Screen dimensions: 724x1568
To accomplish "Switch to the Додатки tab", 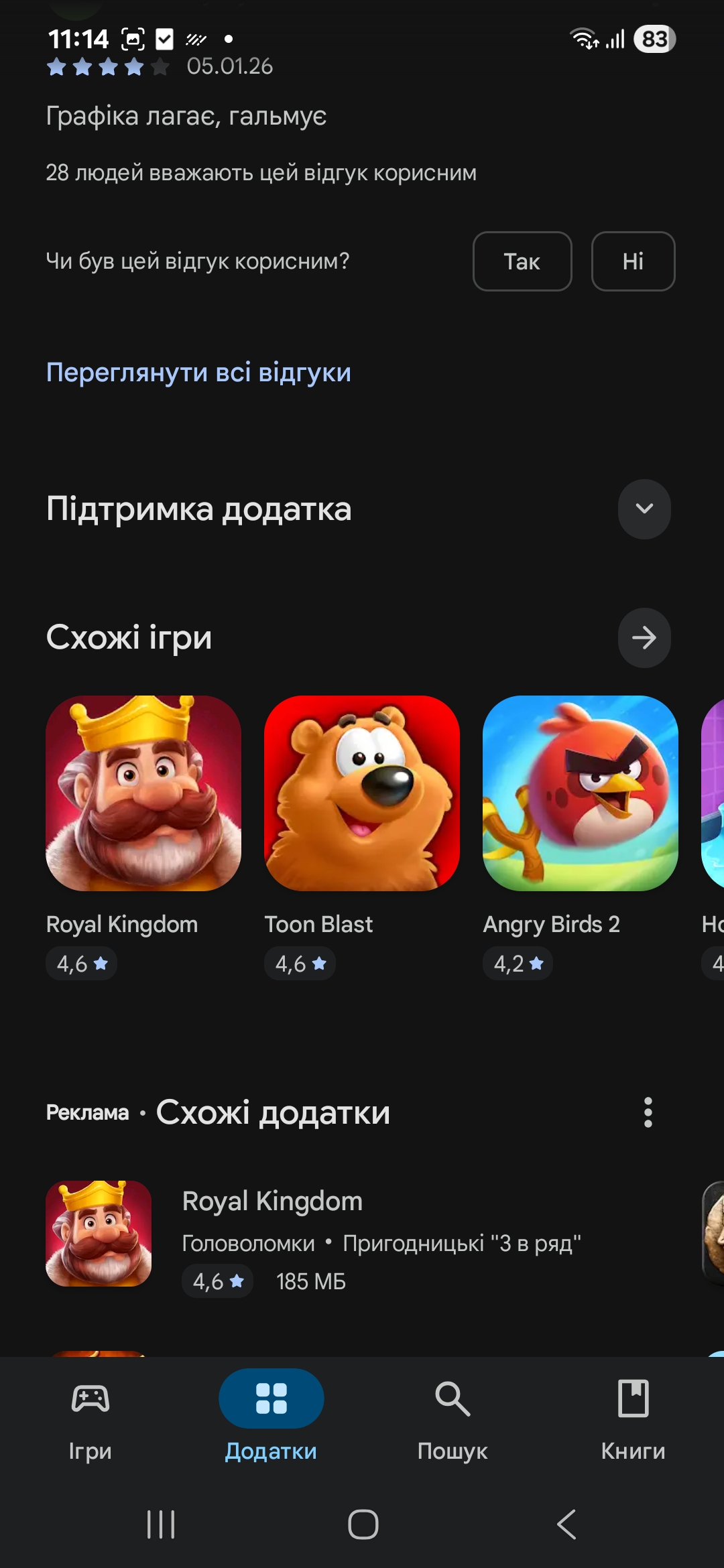I will point(271,1415).
